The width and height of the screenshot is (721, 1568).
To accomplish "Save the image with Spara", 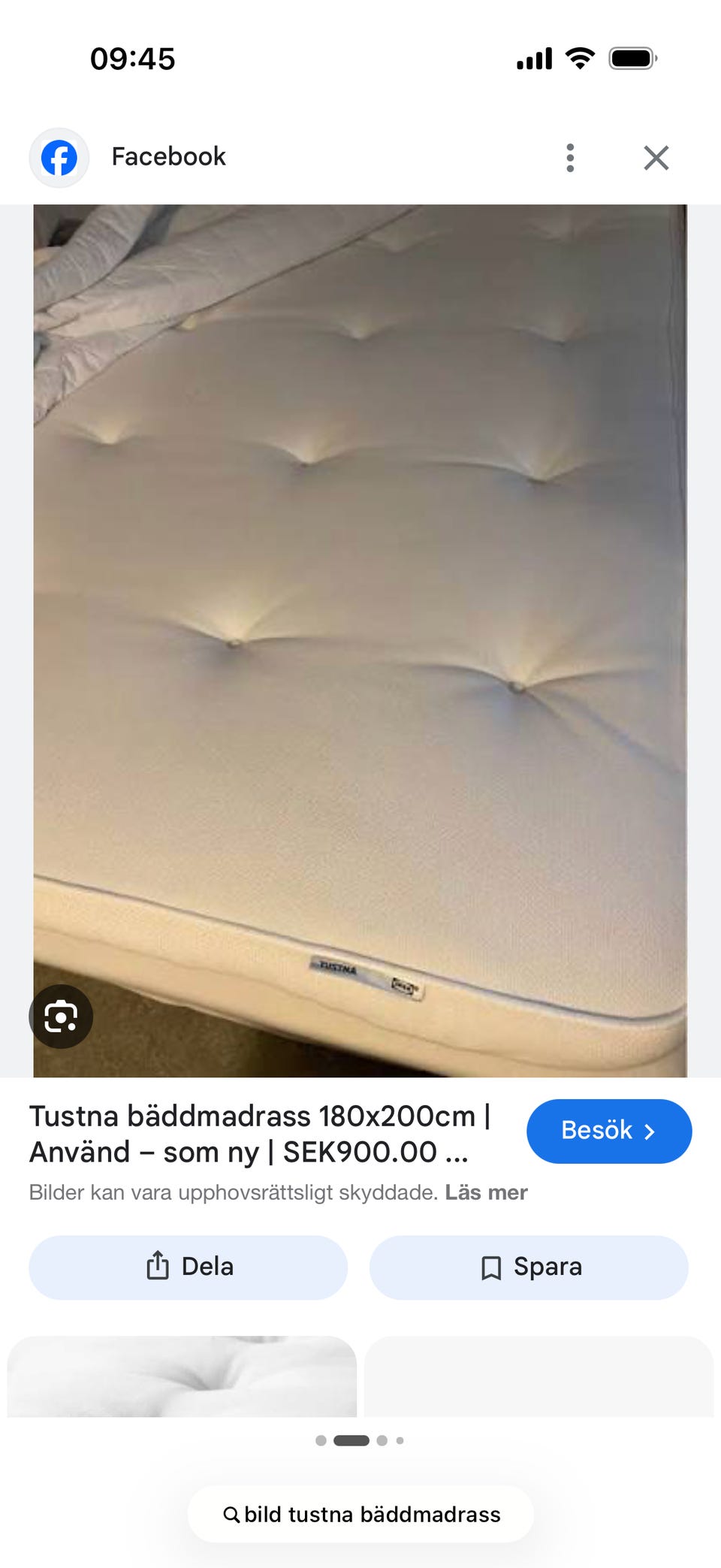I will point(529,1267).
